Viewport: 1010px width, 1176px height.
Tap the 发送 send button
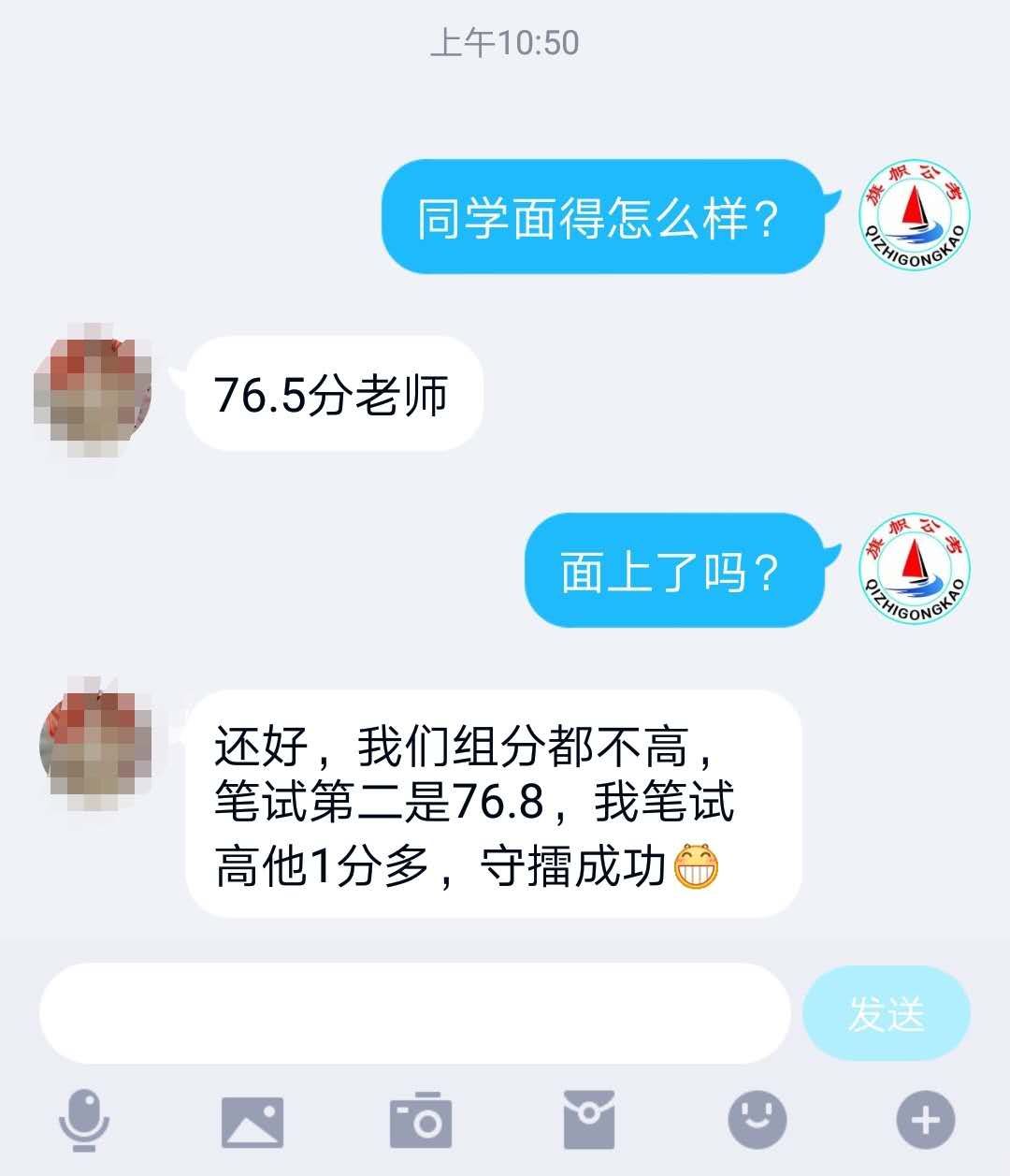(x=886, y=1013)
